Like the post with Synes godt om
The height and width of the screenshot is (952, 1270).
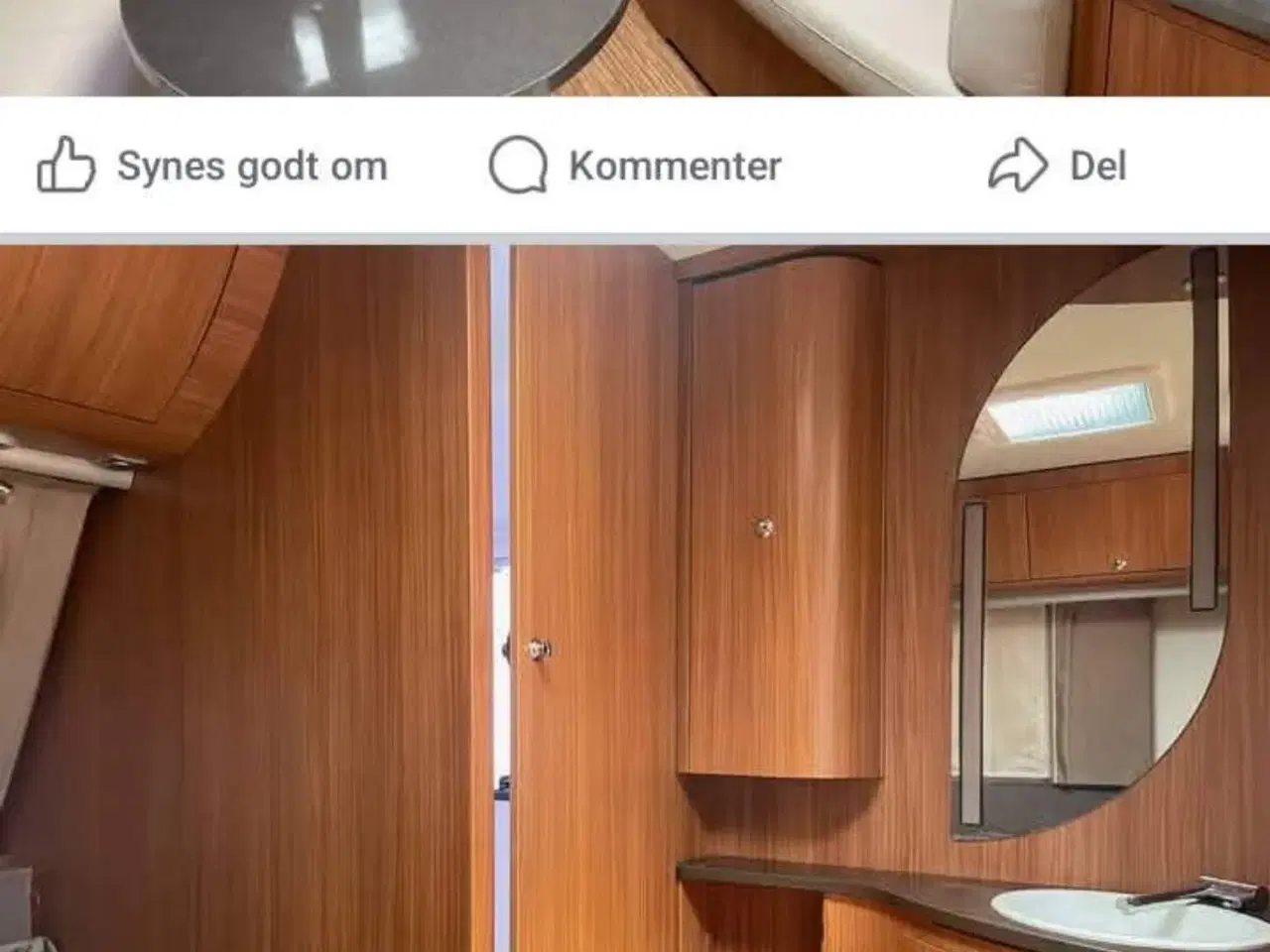click(211, 166)
